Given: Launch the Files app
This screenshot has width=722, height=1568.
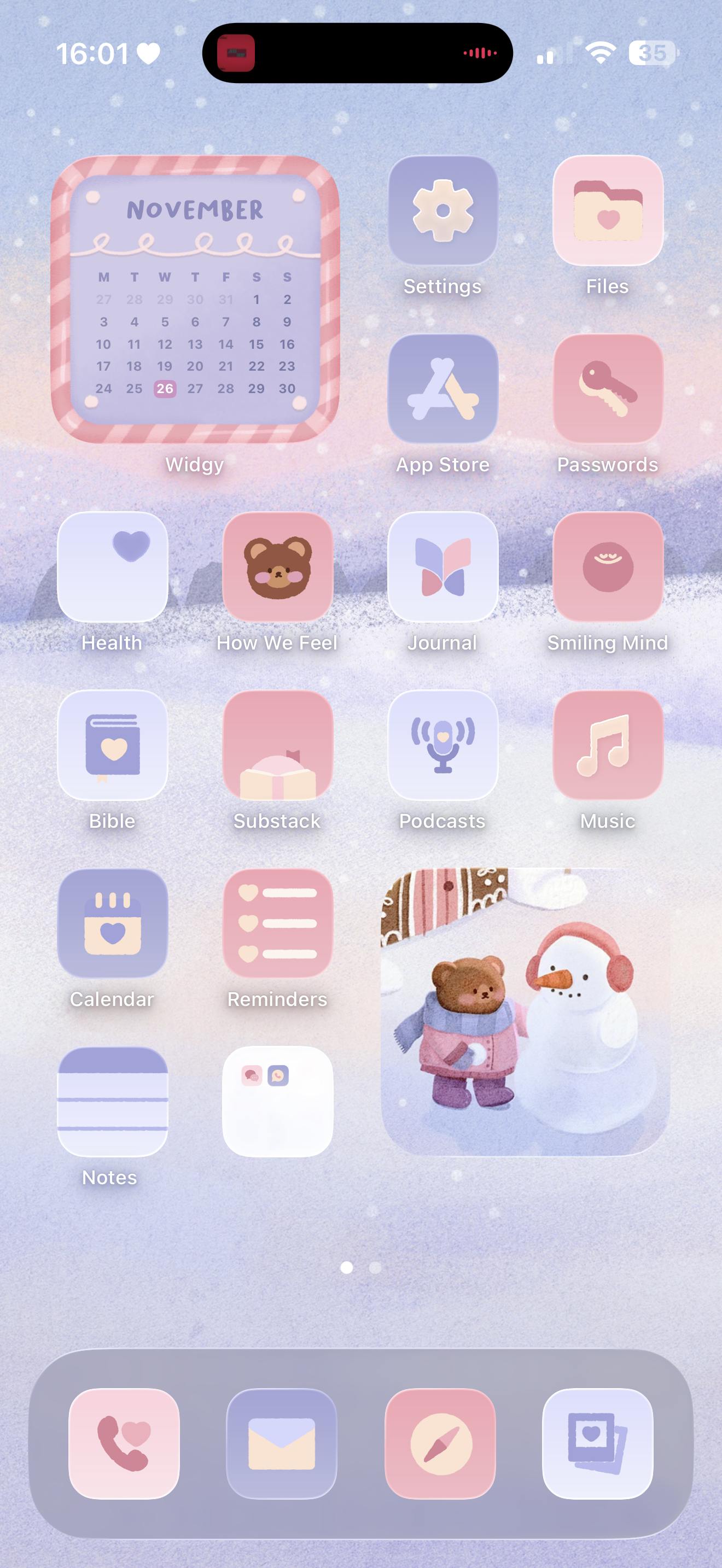Looking at the screenshot, I should pos(608,210).
